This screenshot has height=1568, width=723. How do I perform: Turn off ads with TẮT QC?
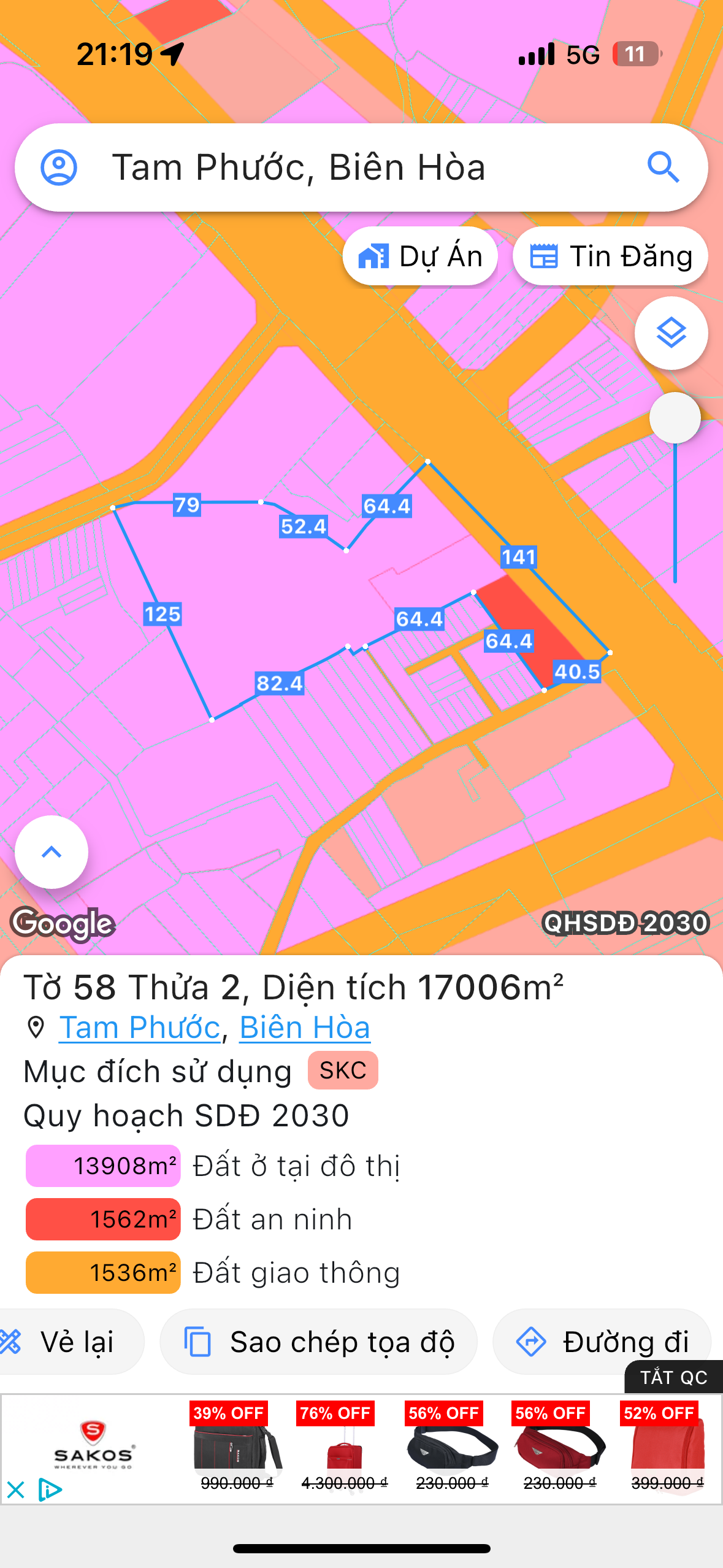(673, 1377)
